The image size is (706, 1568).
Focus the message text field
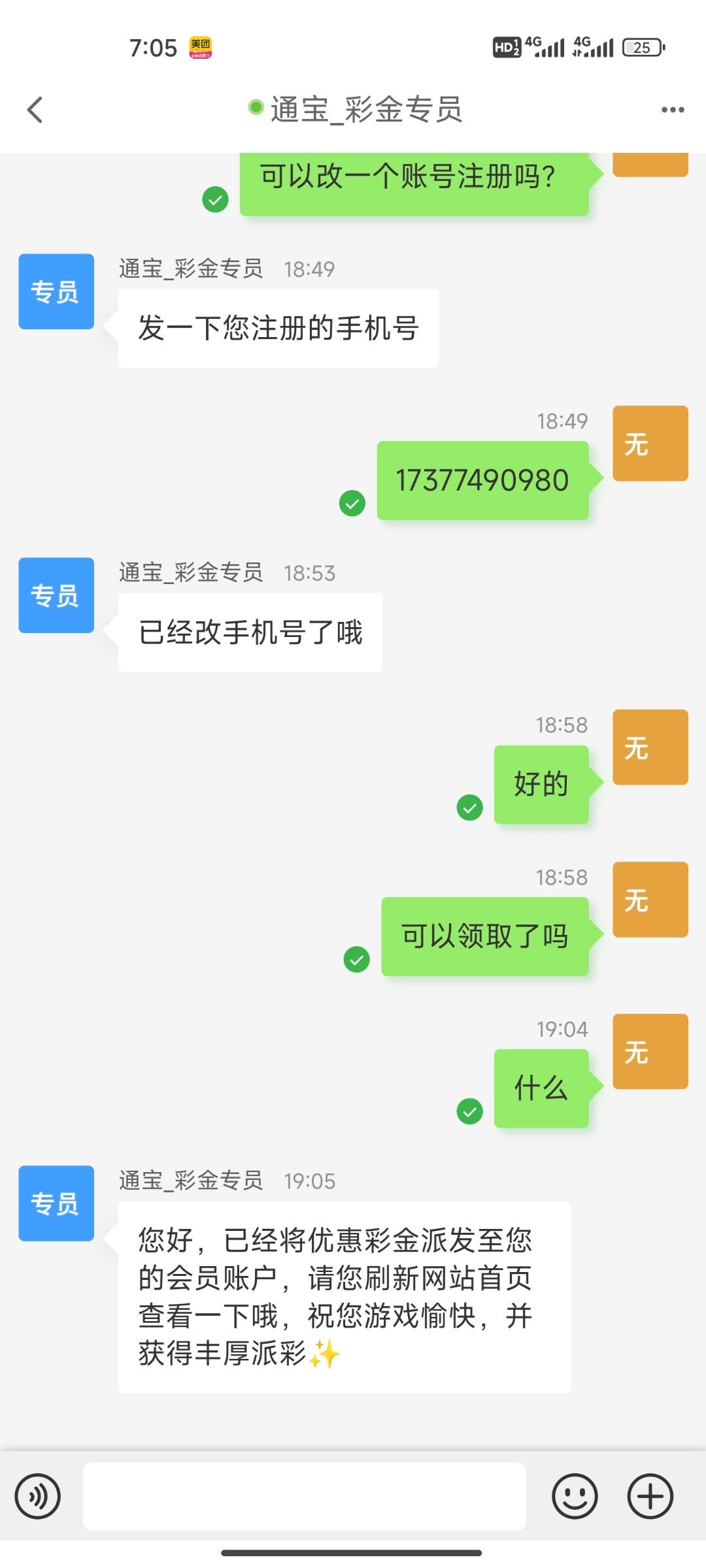305,1496
